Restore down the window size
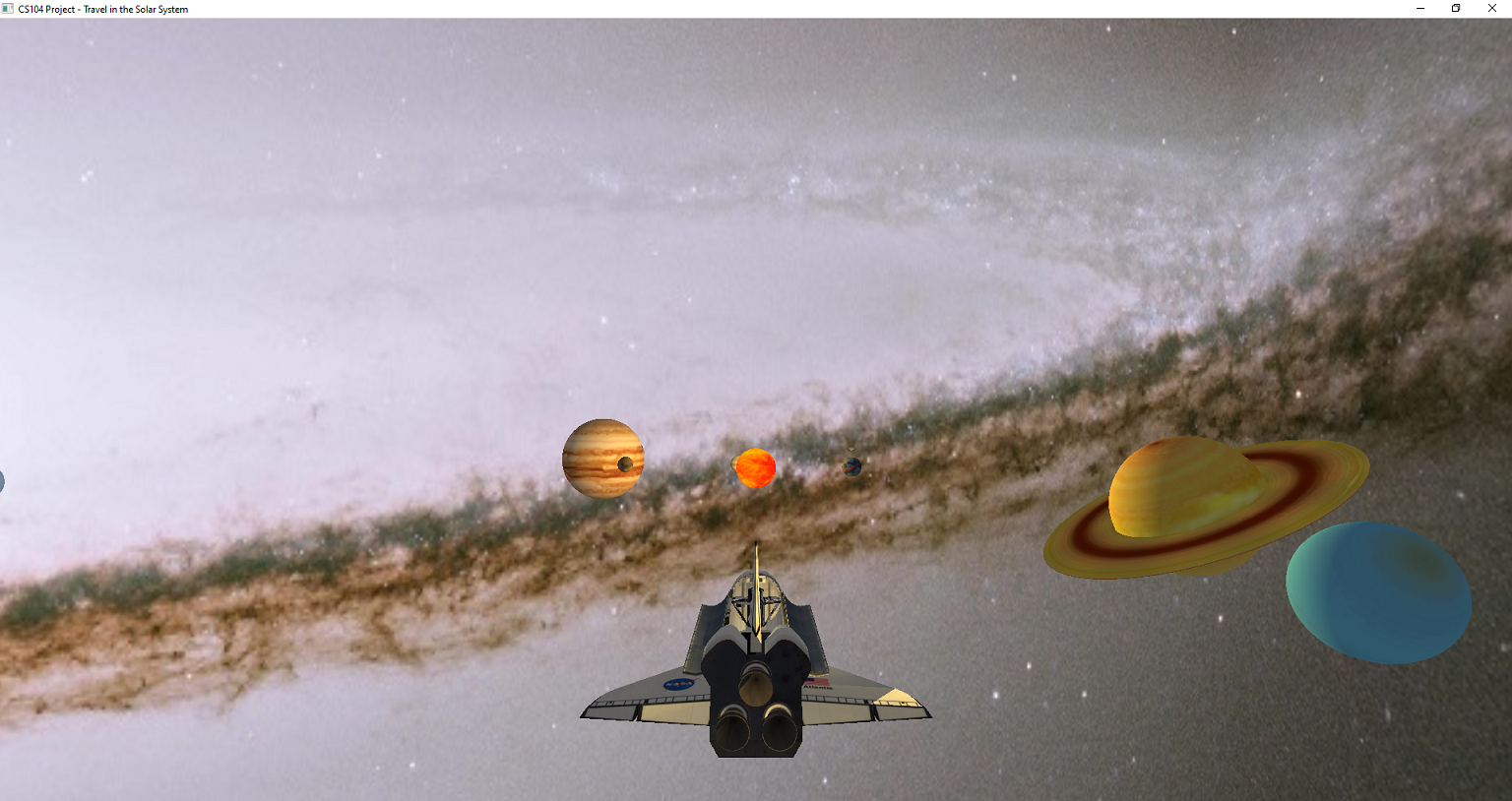Image resolution: width=1512 pixels, height=801 pixels. tap(1456, 9)
